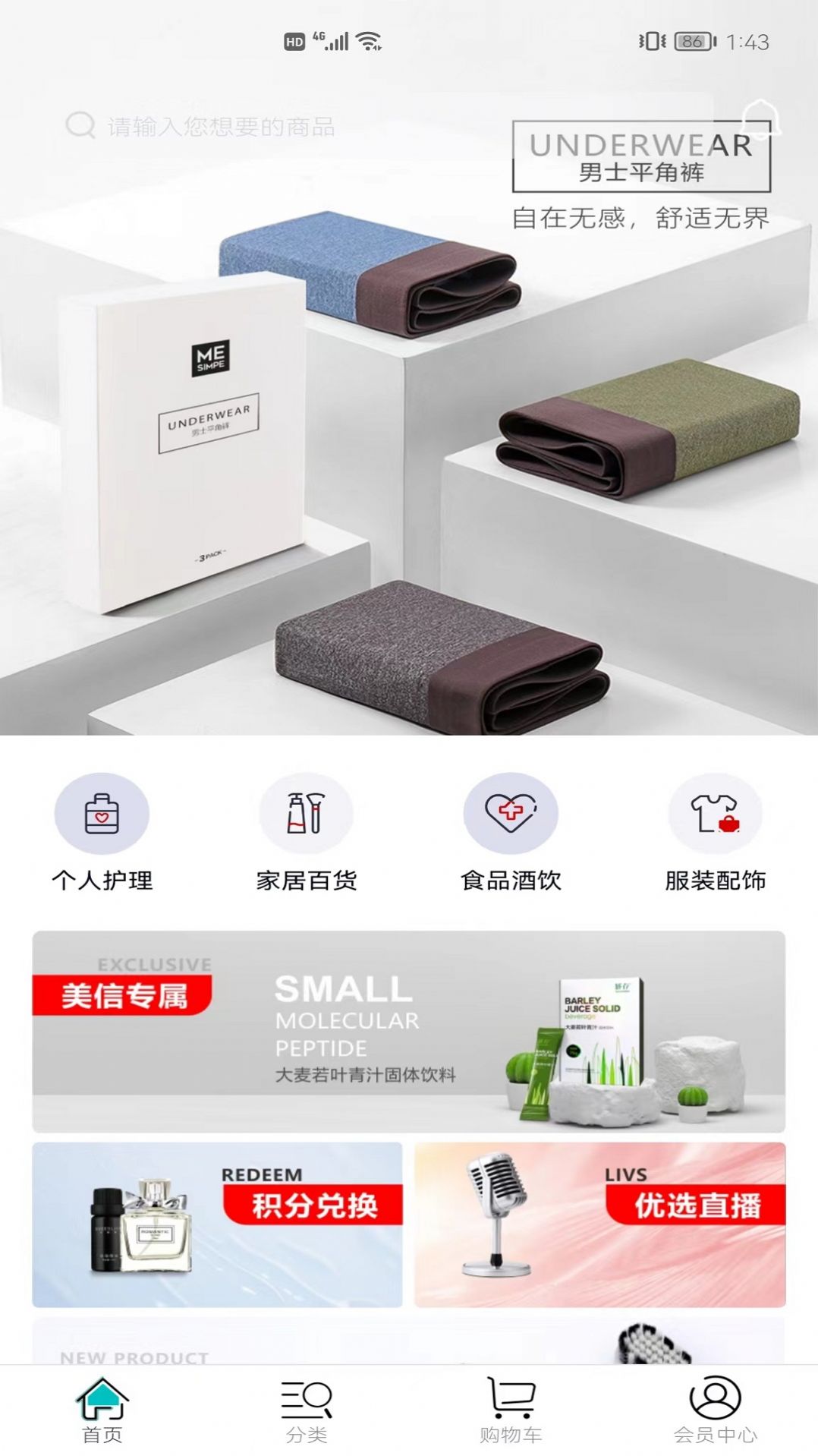Image resolution: width=818 pixels, height=1456 pixels.
Task: Open the 美信专属 barley juice banner
Action: (409, 1031)
